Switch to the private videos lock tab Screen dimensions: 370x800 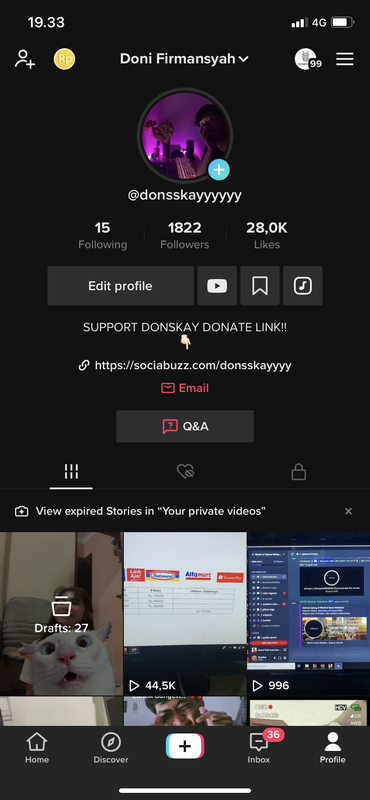(x=299, y=471)
